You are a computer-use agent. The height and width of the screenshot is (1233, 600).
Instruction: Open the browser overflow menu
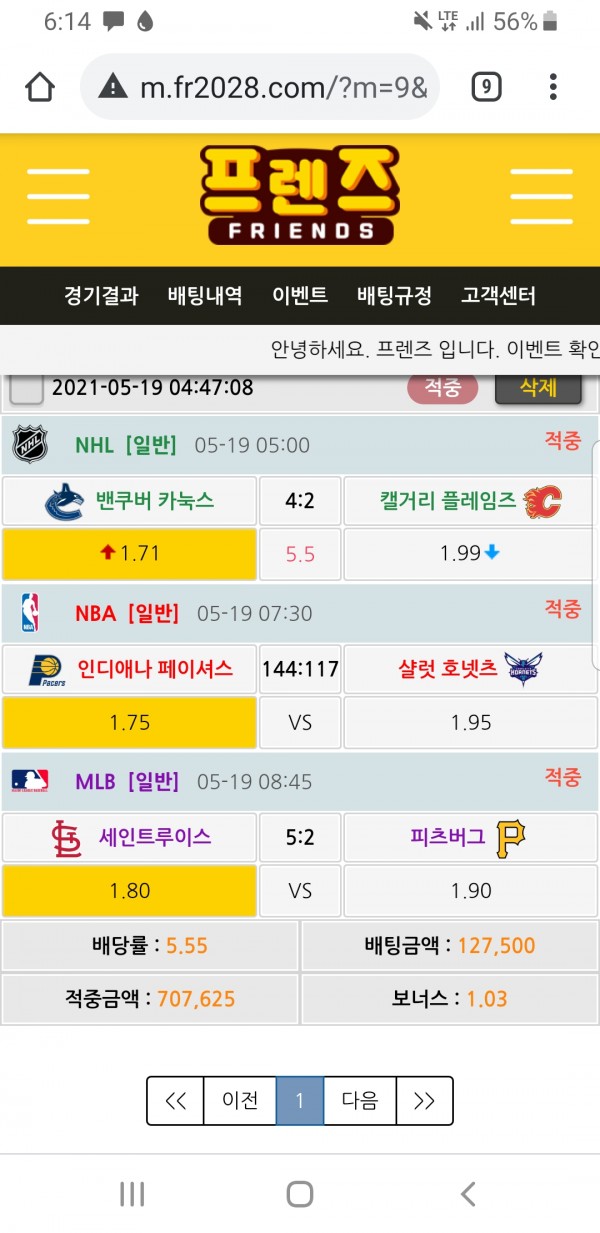552,87
